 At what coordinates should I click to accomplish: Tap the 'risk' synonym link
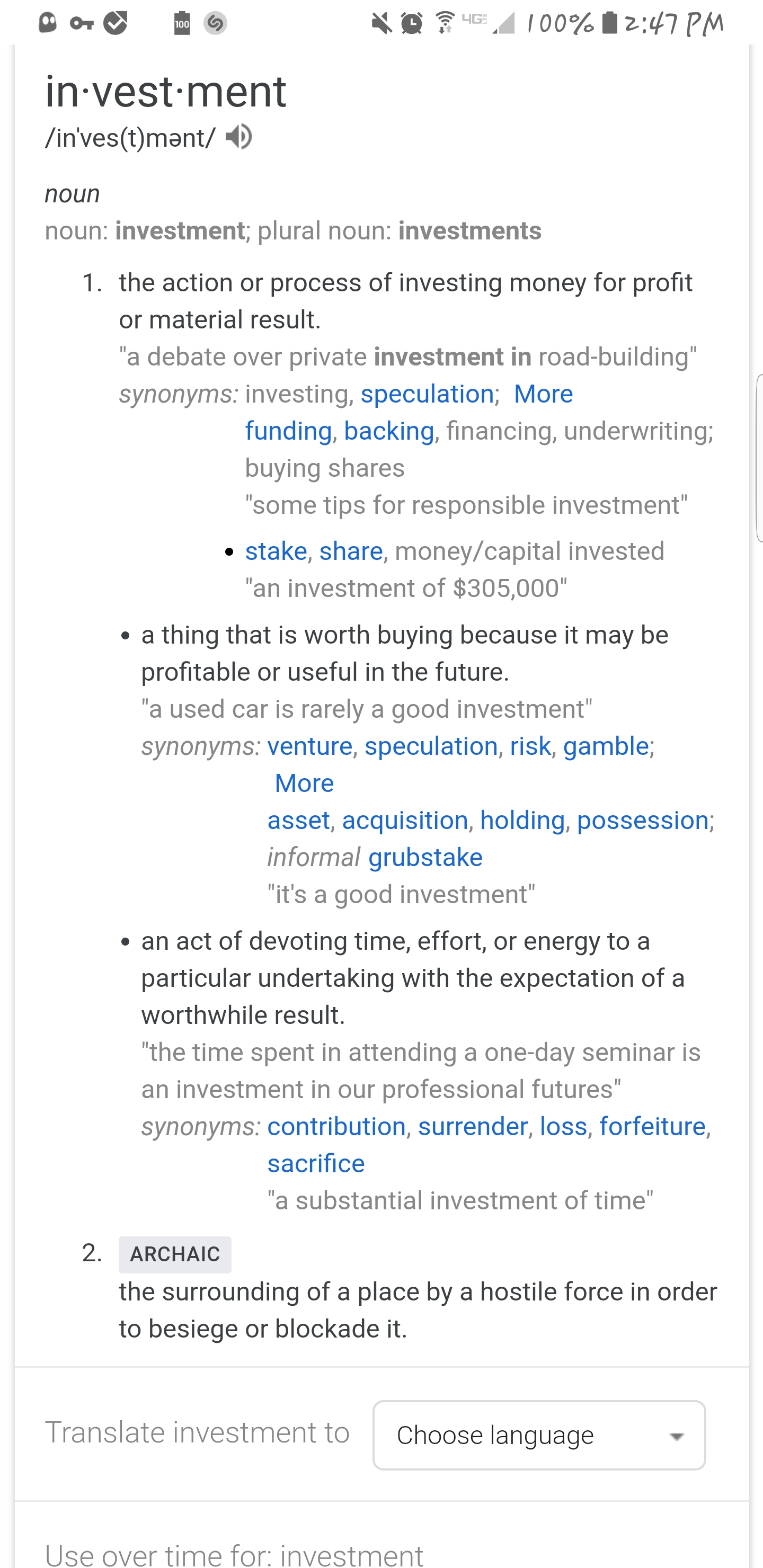point(530,746)
